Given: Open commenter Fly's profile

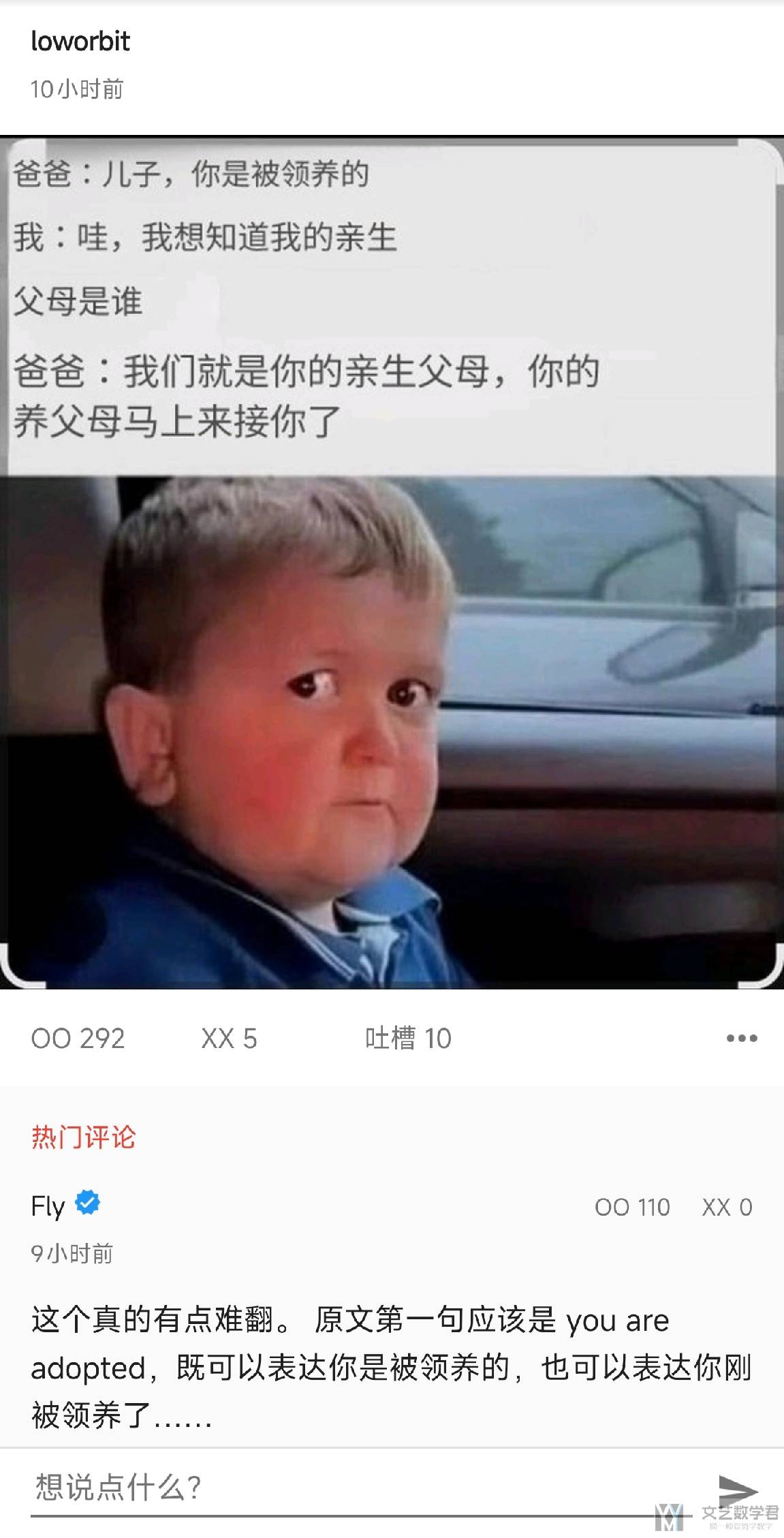Looking at the screenshot, I should pos(48,1205).
